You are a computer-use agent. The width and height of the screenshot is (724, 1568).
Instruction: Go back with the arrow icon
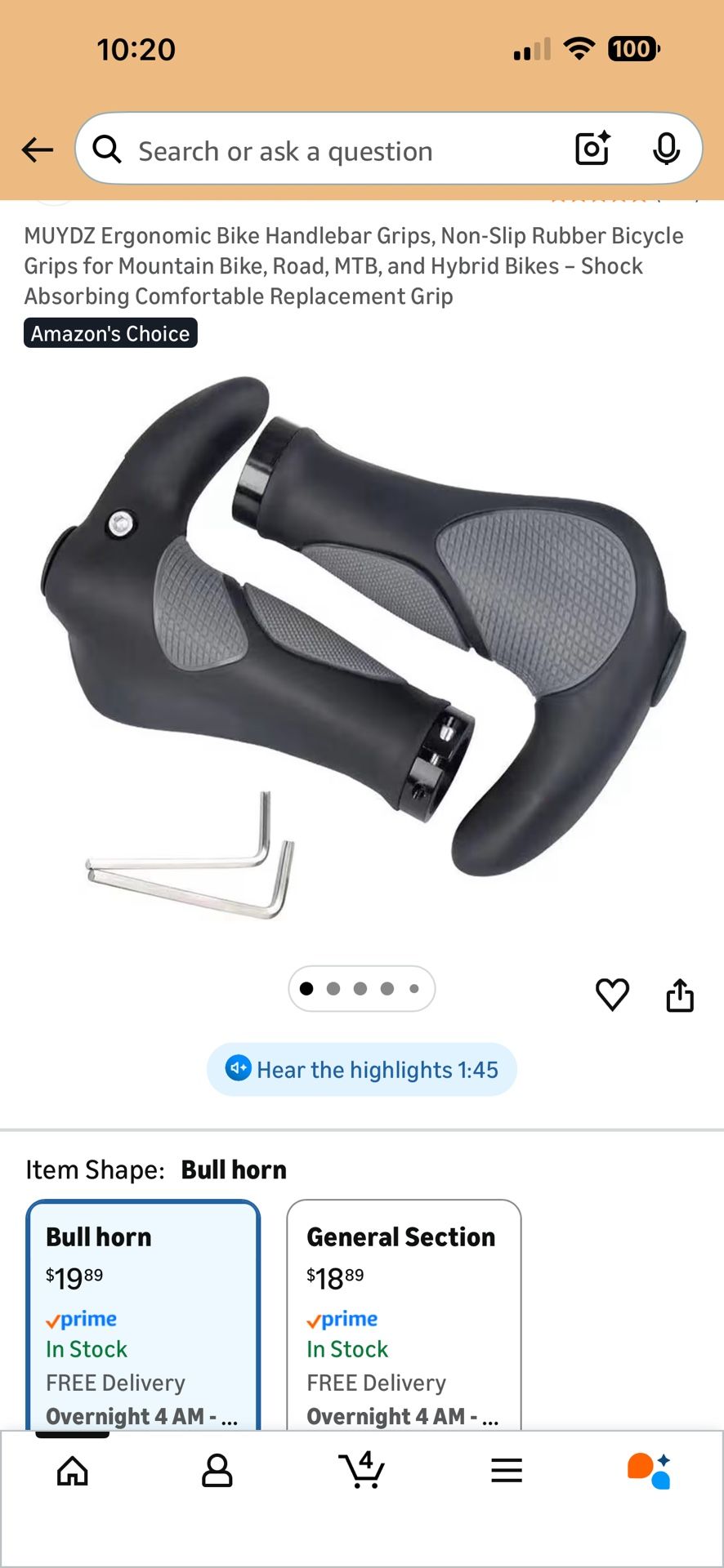click(37, 150)
